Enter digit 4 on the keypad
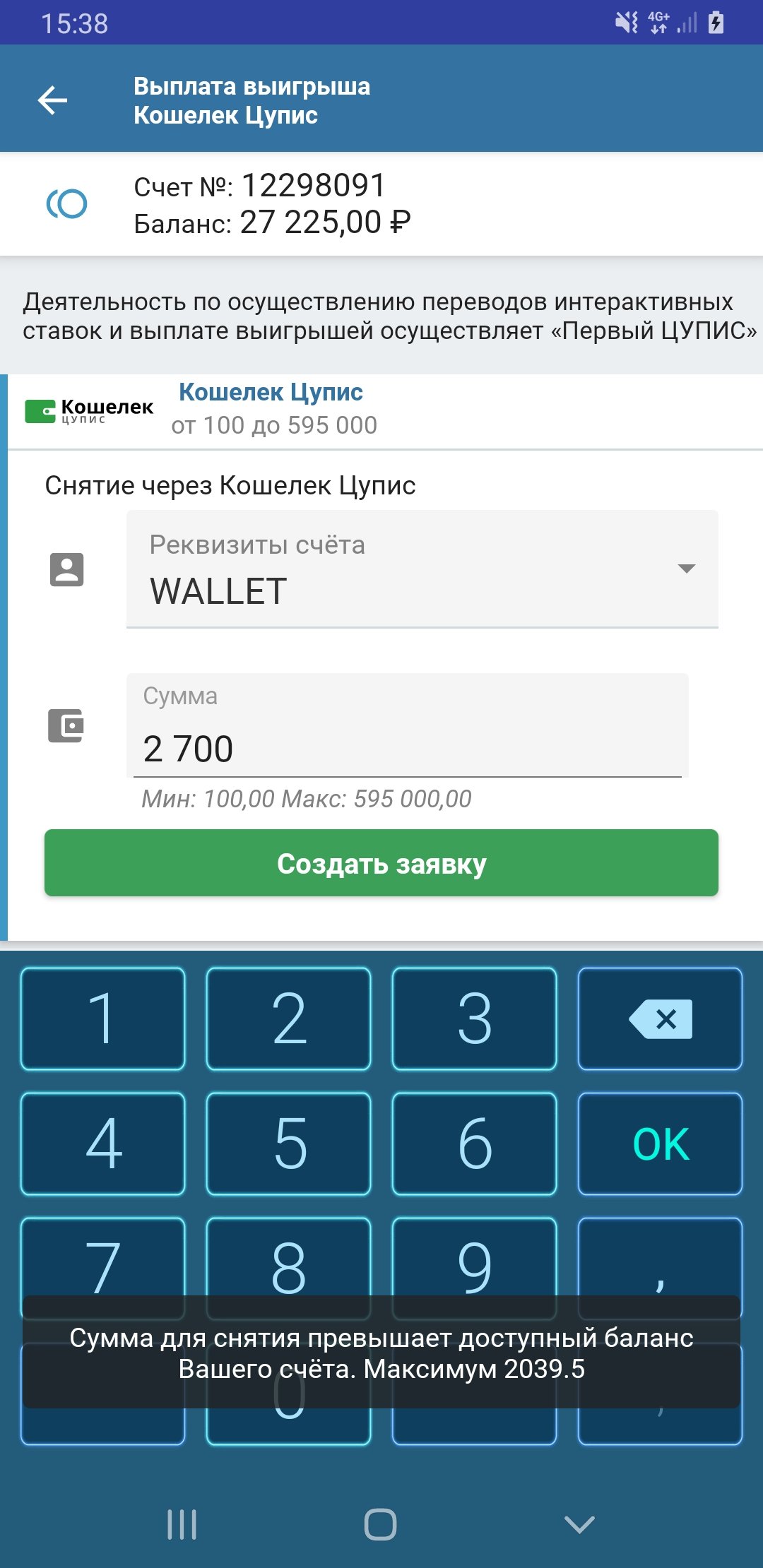Image resolution: width=763 pixels, height=1568 pixels. (103, 1144)
